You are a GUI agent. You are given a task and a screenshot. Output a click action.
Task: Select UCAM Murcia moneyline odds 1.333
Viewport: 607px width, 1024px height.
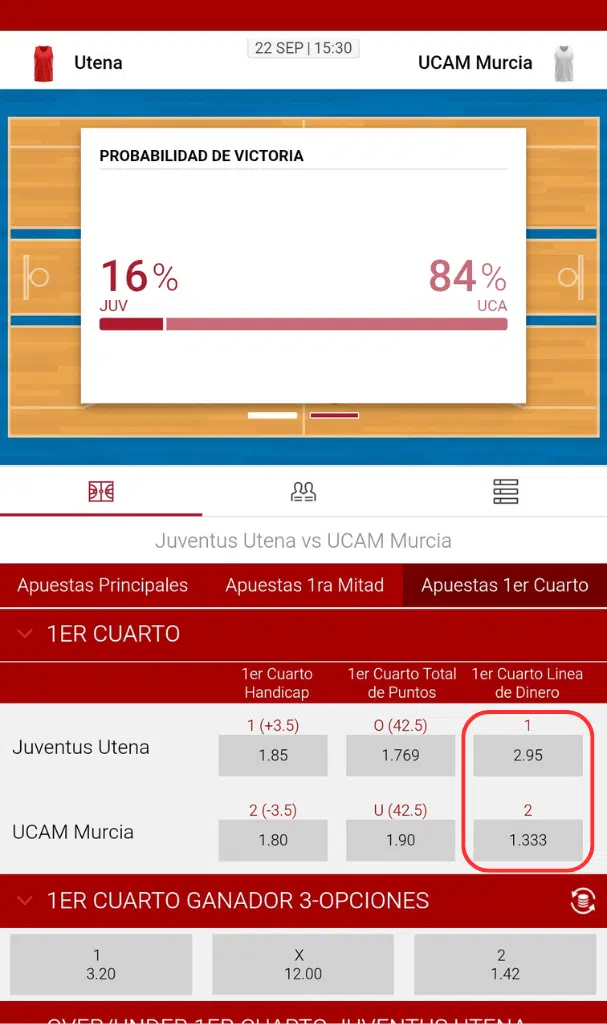pyautogui.click(x=527, y=841)
